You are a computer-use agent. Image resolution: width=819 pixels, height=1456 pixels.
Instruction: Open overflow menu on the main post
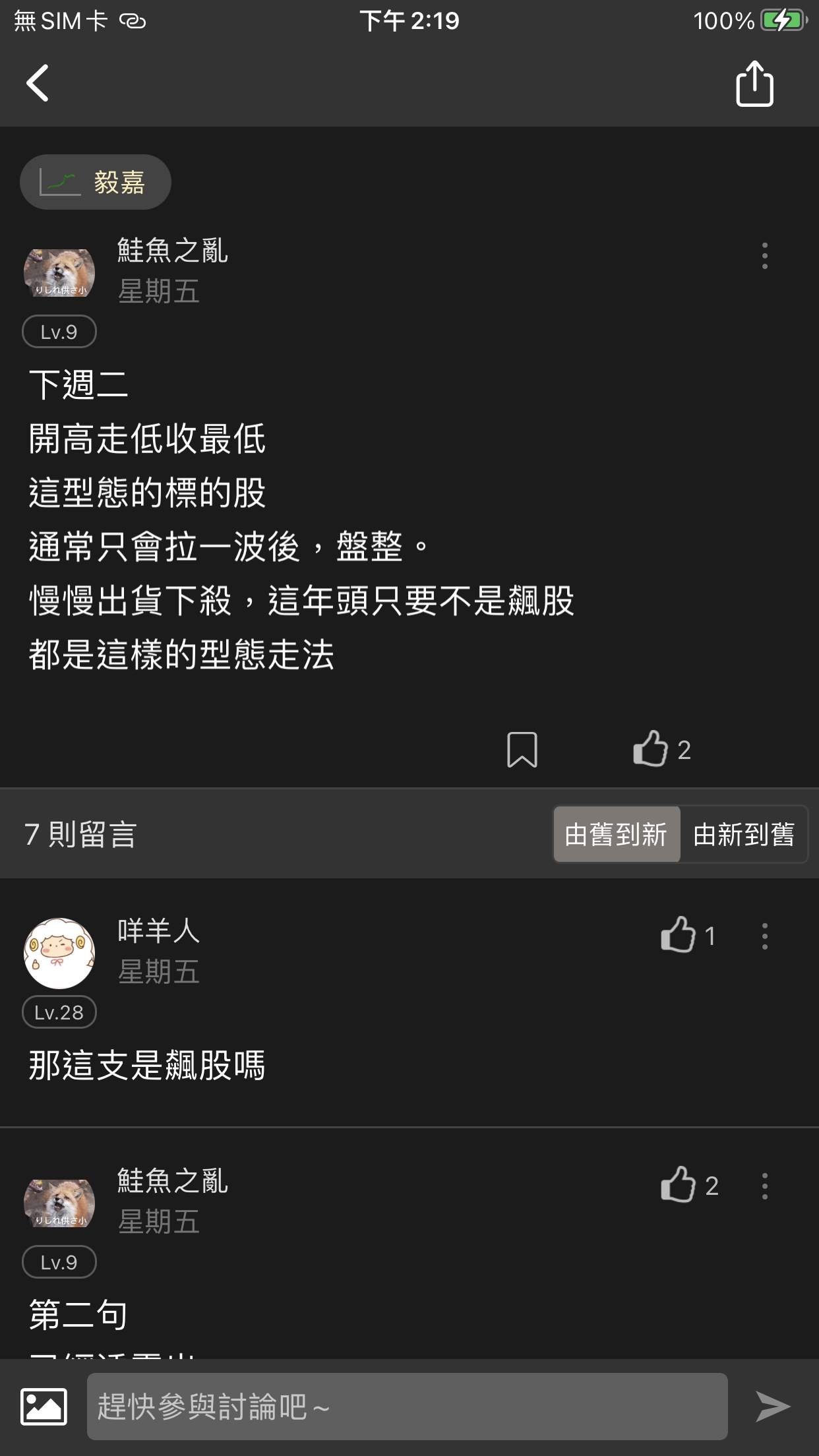click(x=764, y=256)
